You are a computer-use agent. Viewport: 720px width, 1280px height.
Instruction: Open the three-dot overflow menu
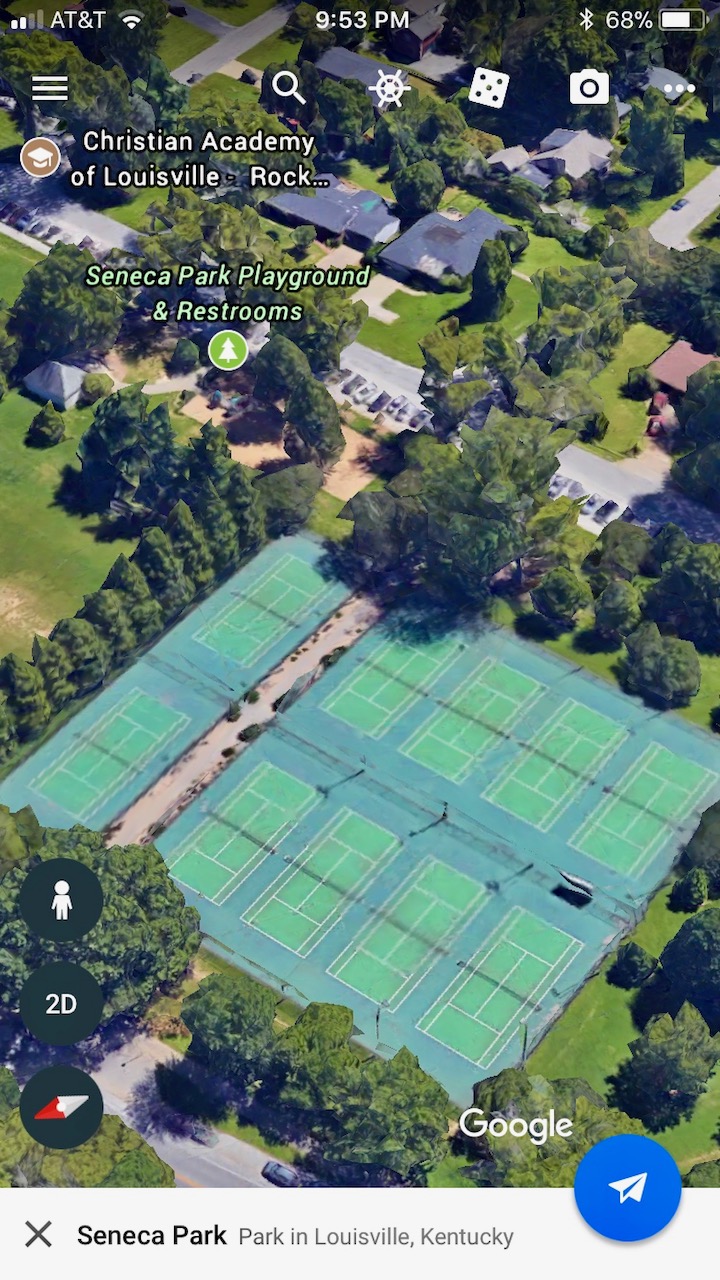(678, 88)
